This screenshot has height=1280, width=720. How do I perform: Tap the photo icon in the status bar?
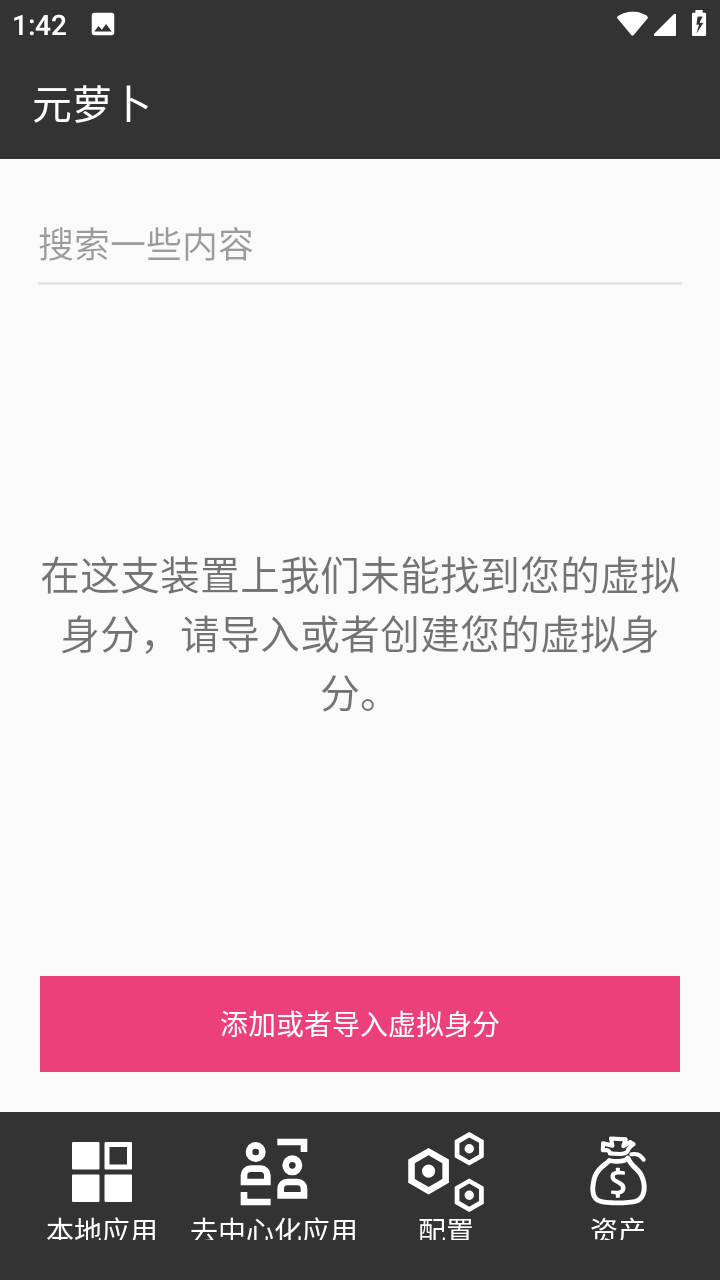click(x=105, y=24)
